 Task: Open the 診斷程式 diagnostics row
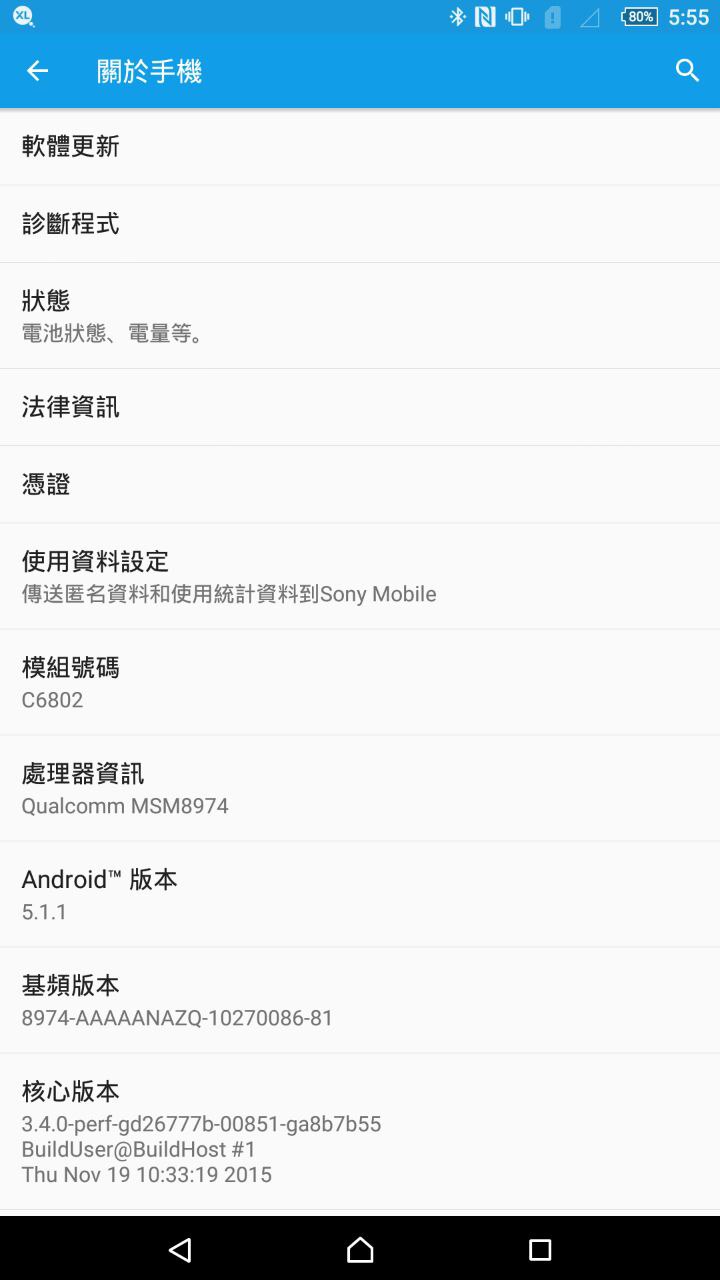360,224
